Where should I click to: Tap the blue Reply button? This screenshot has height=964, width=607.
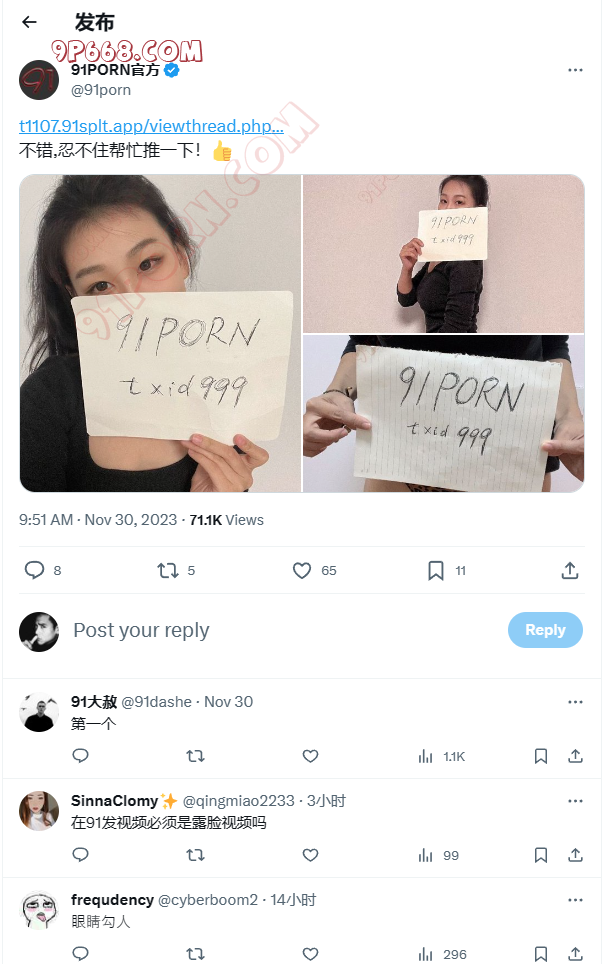click(x=545, y=630)
